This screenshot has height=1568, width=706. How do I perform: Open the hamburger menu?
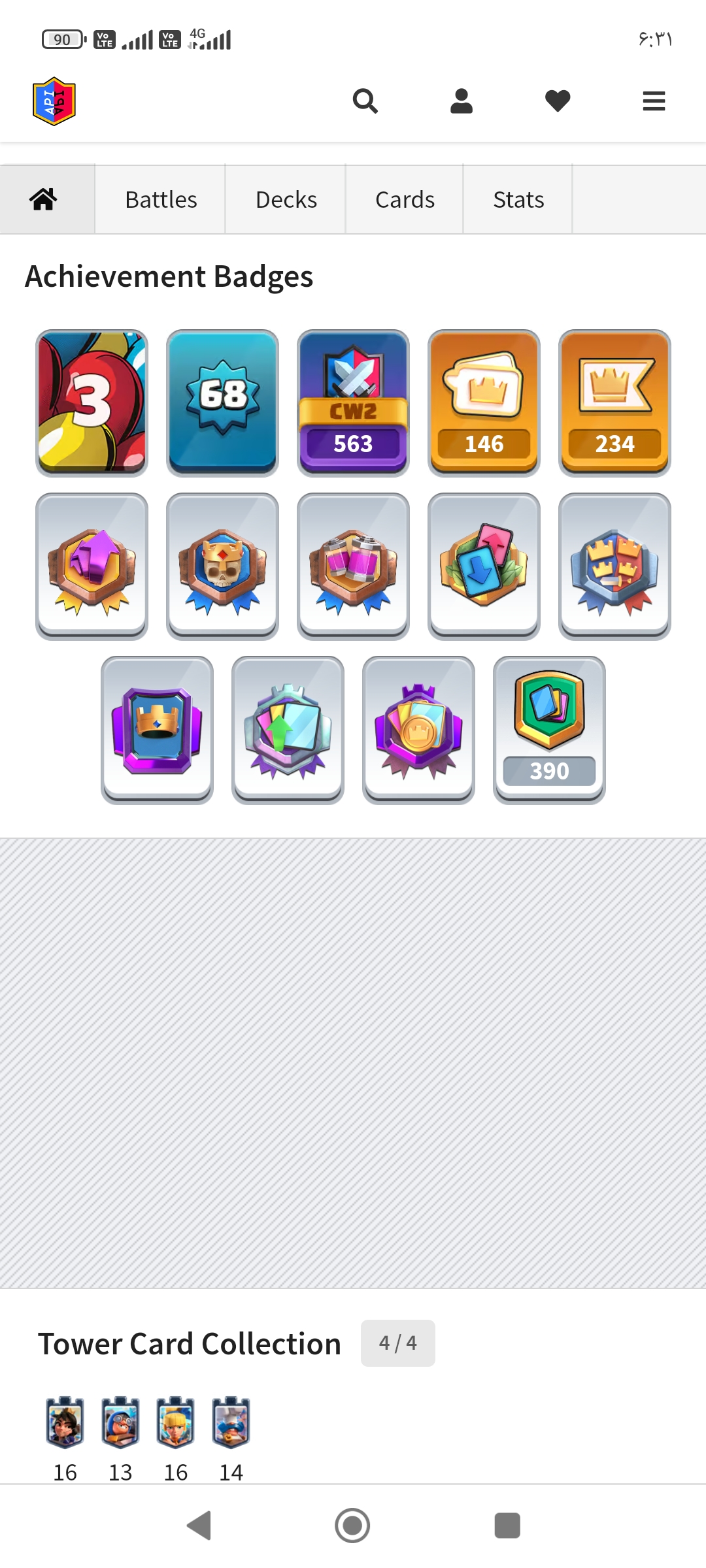[654, 101]
